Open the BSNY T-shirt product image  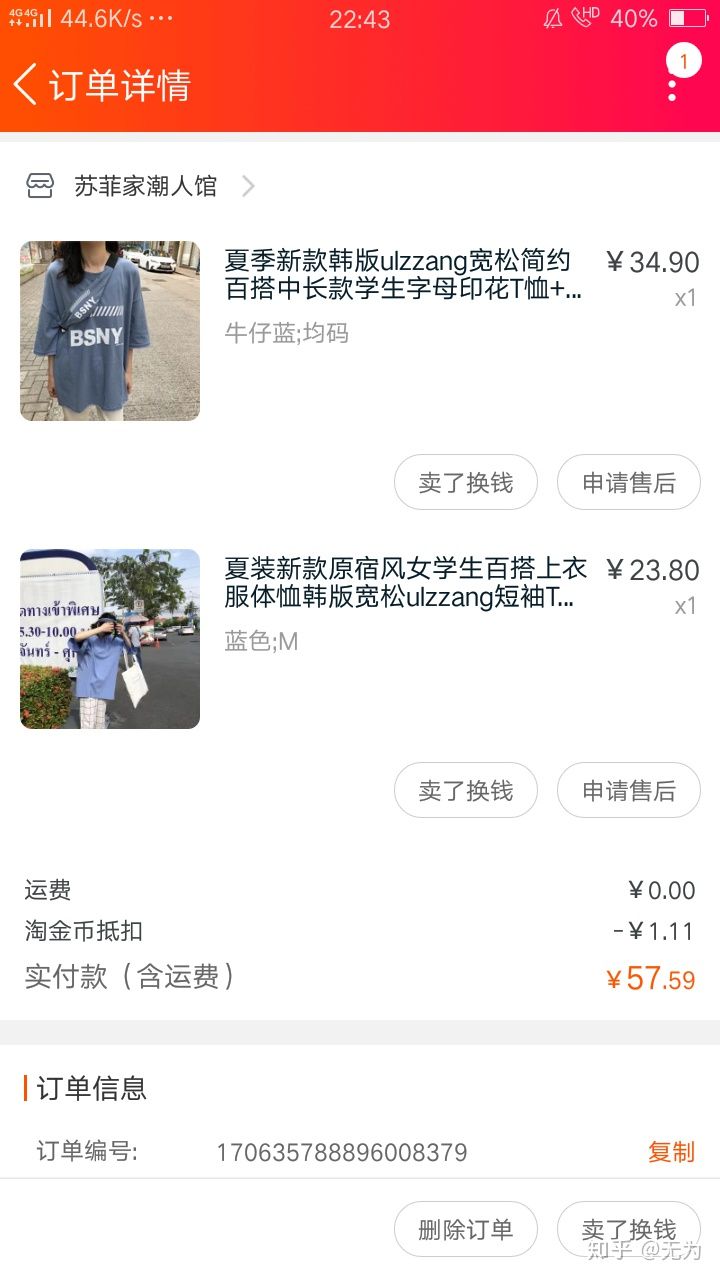110,331
